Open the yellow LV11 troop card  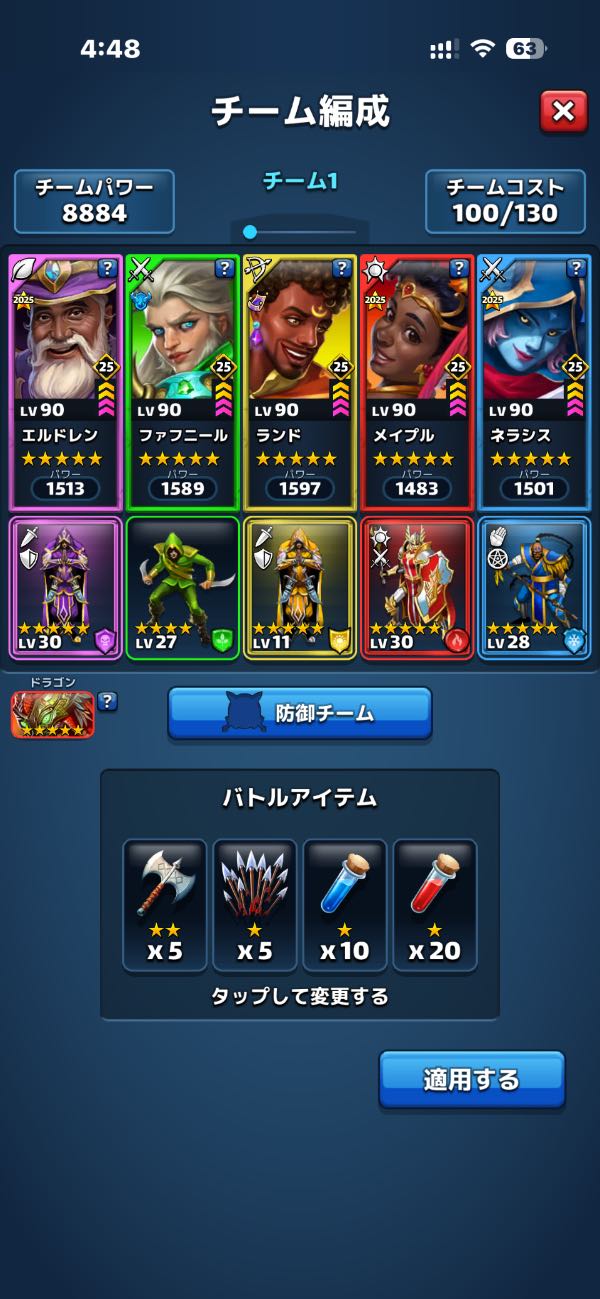coord(299,588)
